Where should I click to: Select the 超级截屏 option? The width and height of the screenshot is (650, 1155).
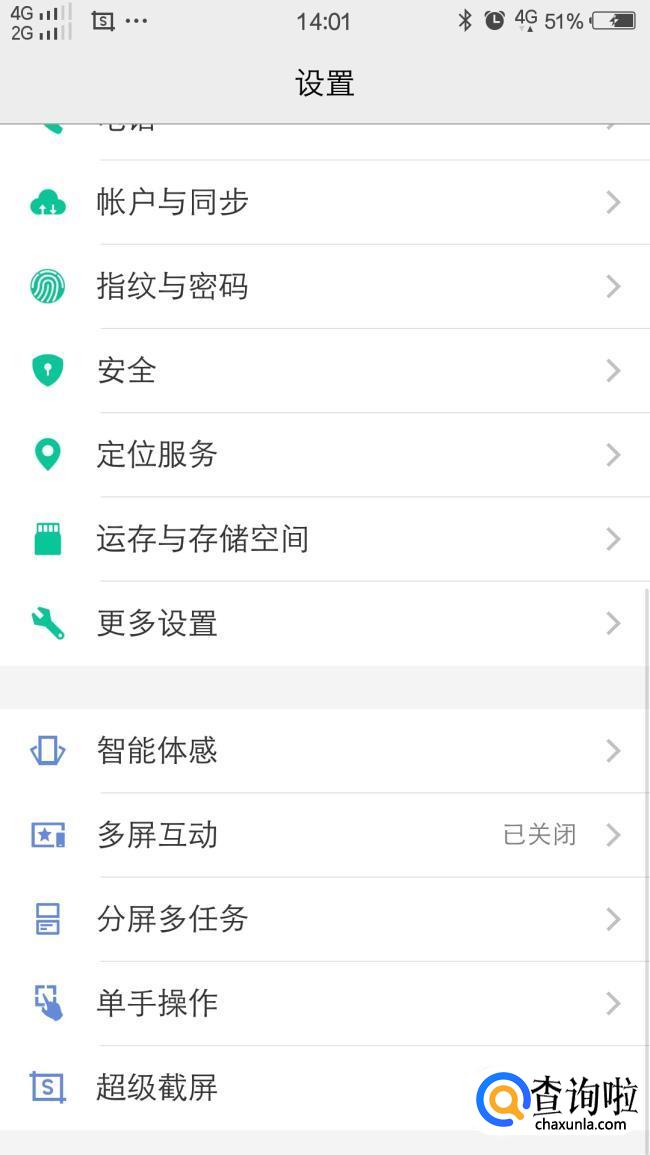(157, 1087)
